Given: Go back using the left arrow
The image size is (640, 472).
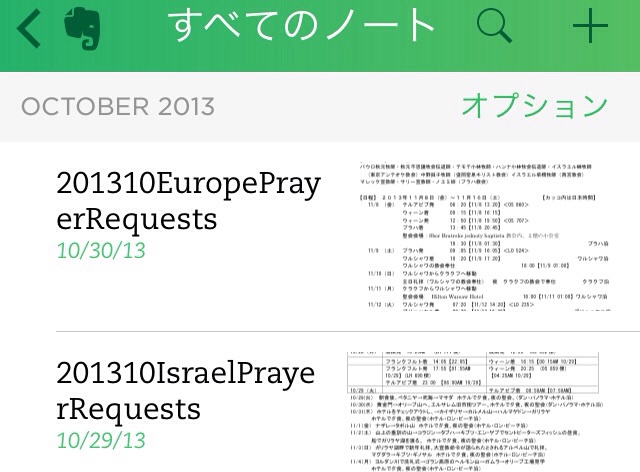Looking at the screenshot, I should 30,30.
